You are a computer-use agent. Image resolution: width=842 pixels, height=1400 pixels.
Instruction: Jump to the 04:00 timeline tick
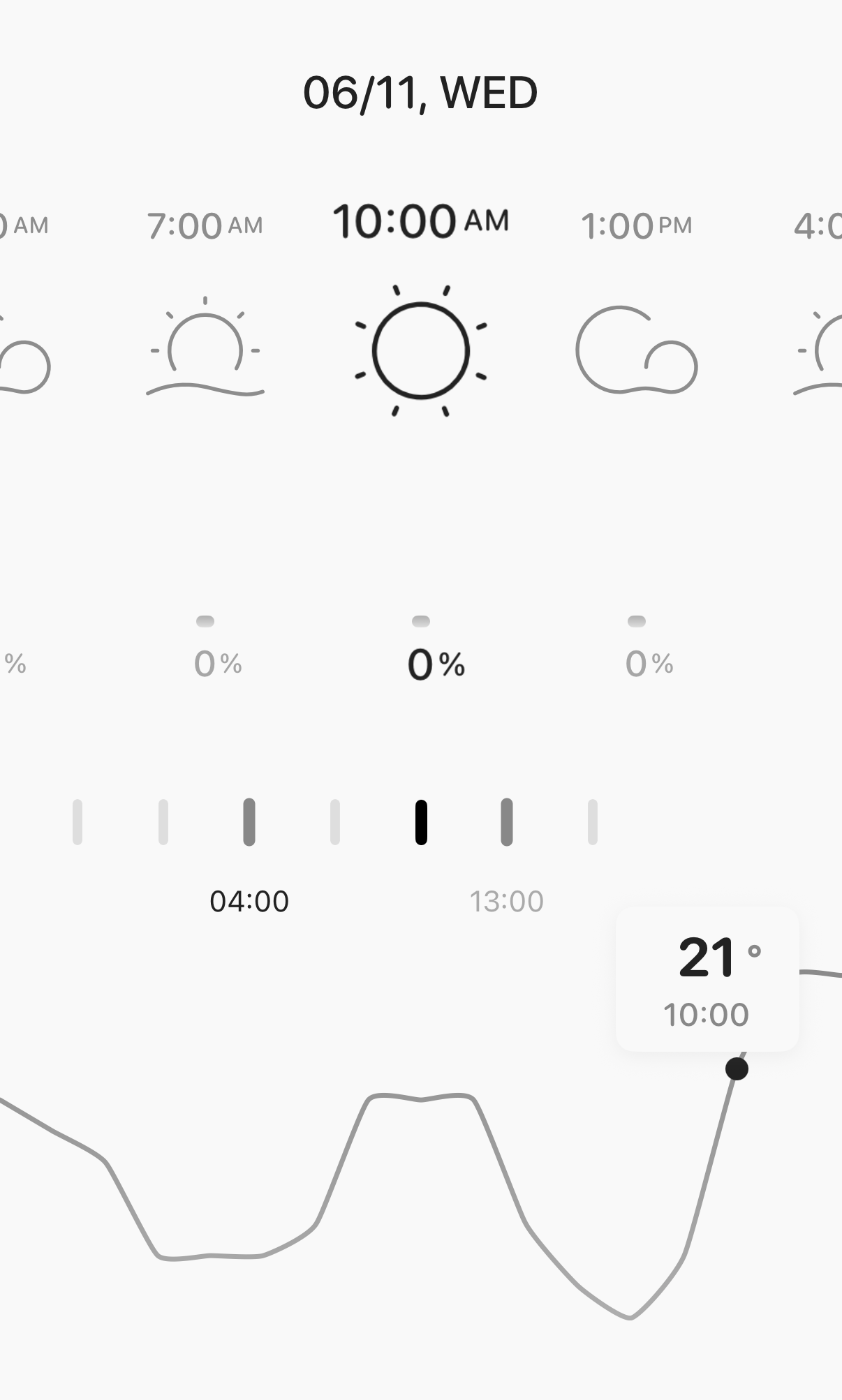[x=249, y=822]
